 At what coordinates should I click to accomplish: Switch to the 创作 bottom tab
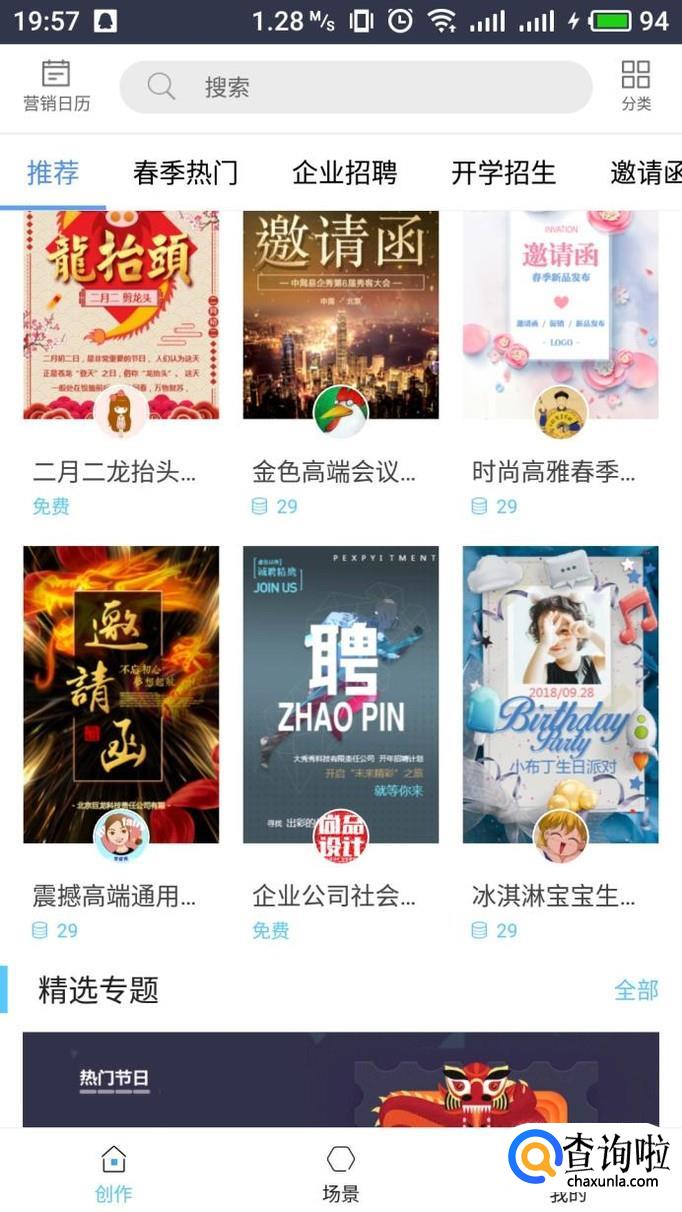coord(114,1174)
